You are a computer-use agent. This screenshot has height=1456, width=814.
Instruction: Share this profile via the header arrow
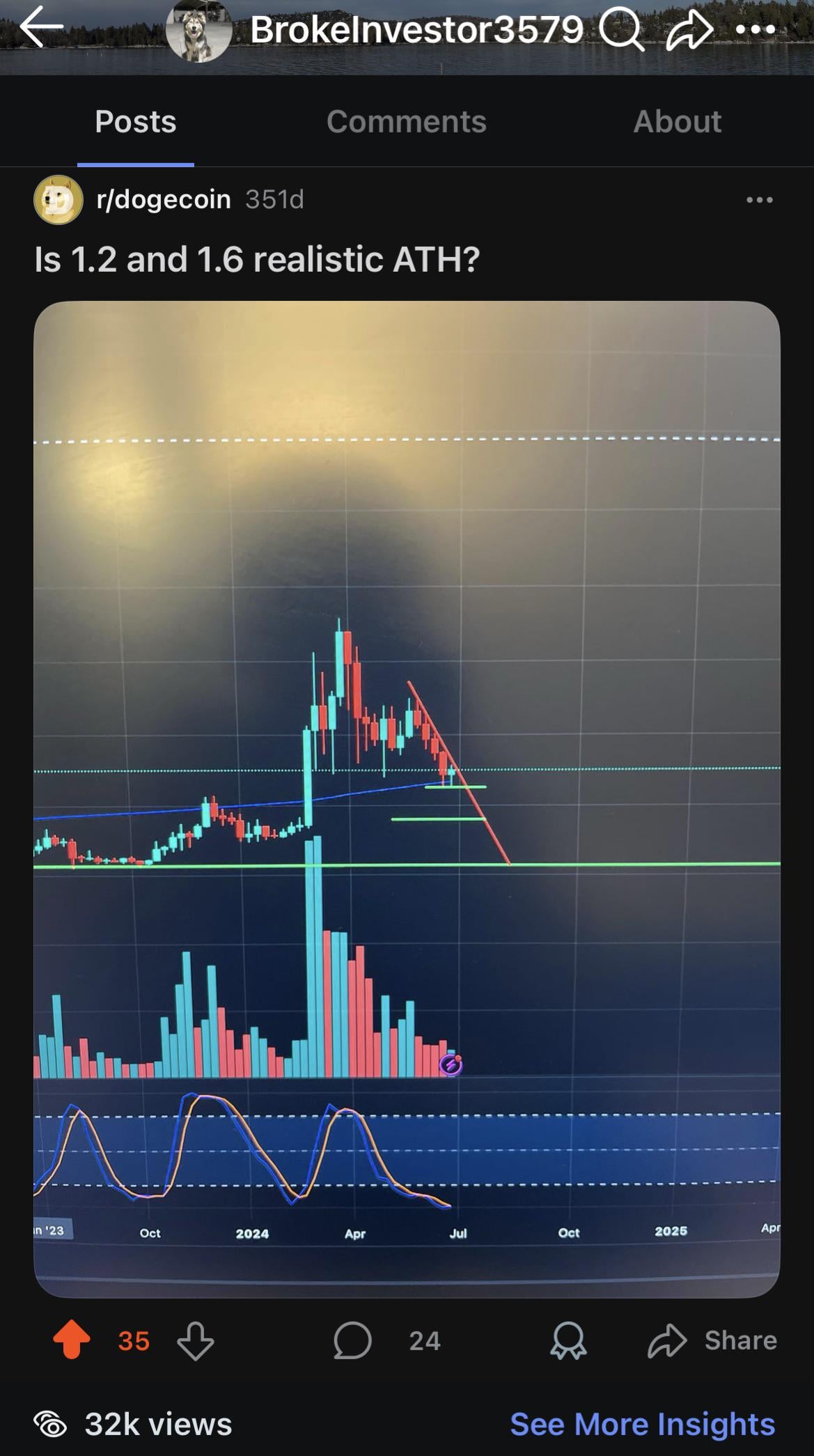689,30
